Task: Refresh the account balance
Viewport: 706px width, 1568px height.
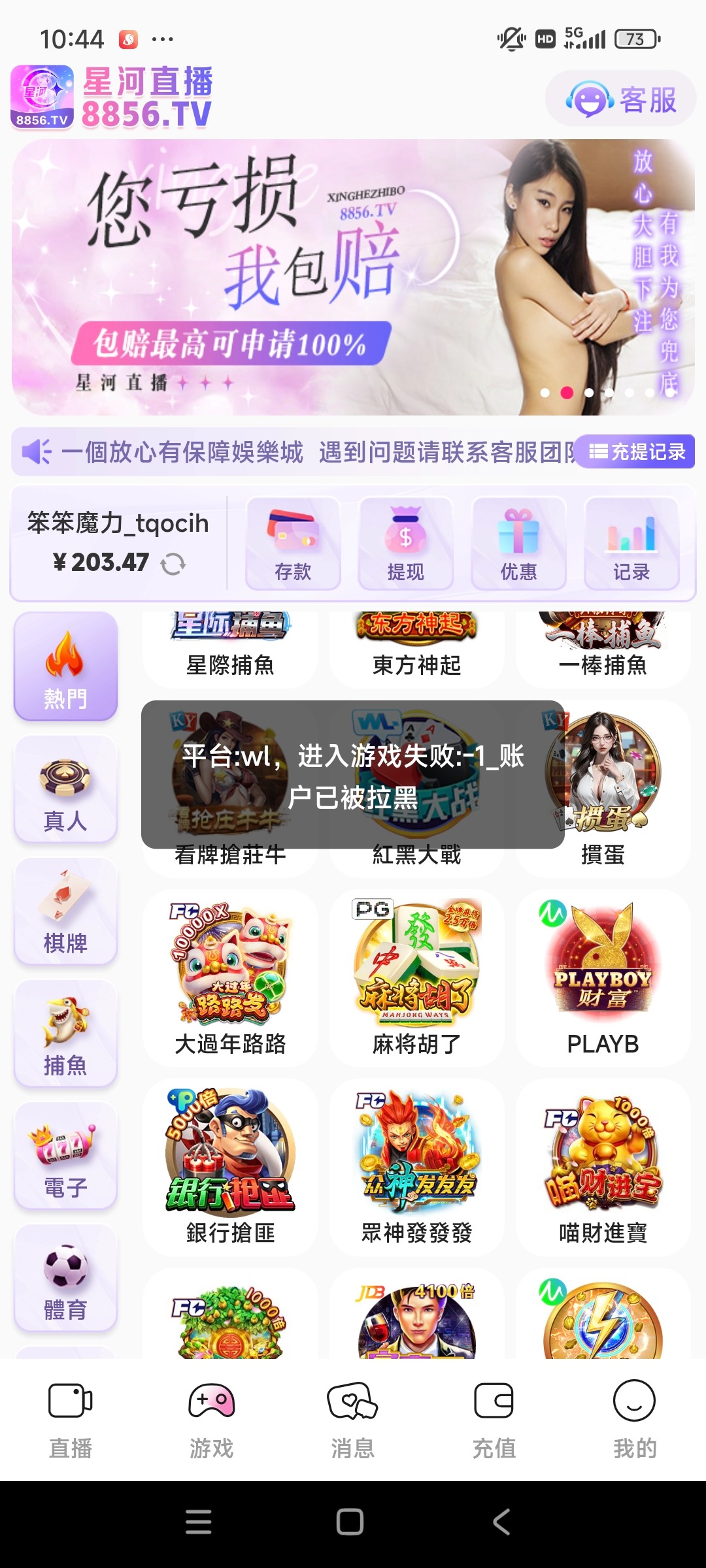Action: 173,563
